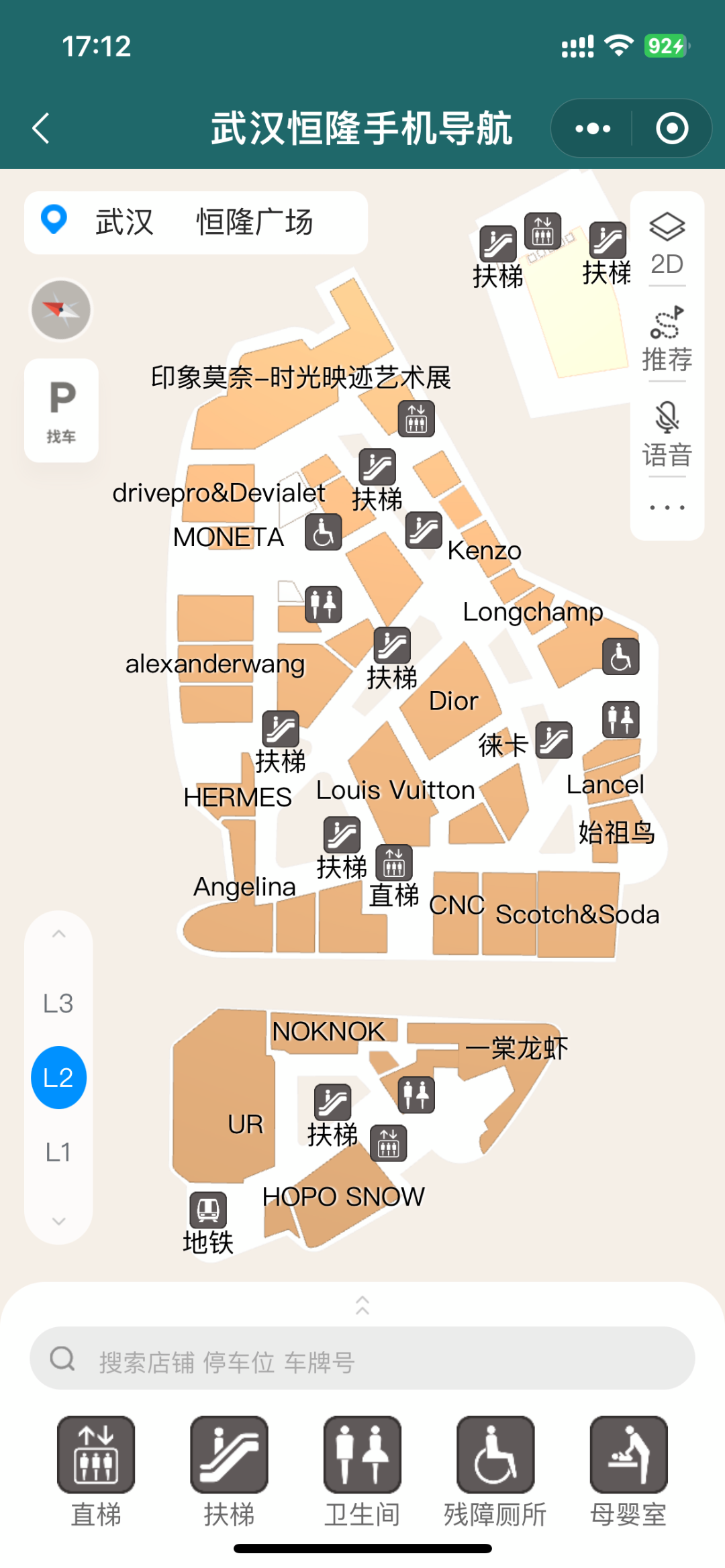
Task: Select the 扶梯 escalator icon at the bottom
Action: tap(229, 1464)
